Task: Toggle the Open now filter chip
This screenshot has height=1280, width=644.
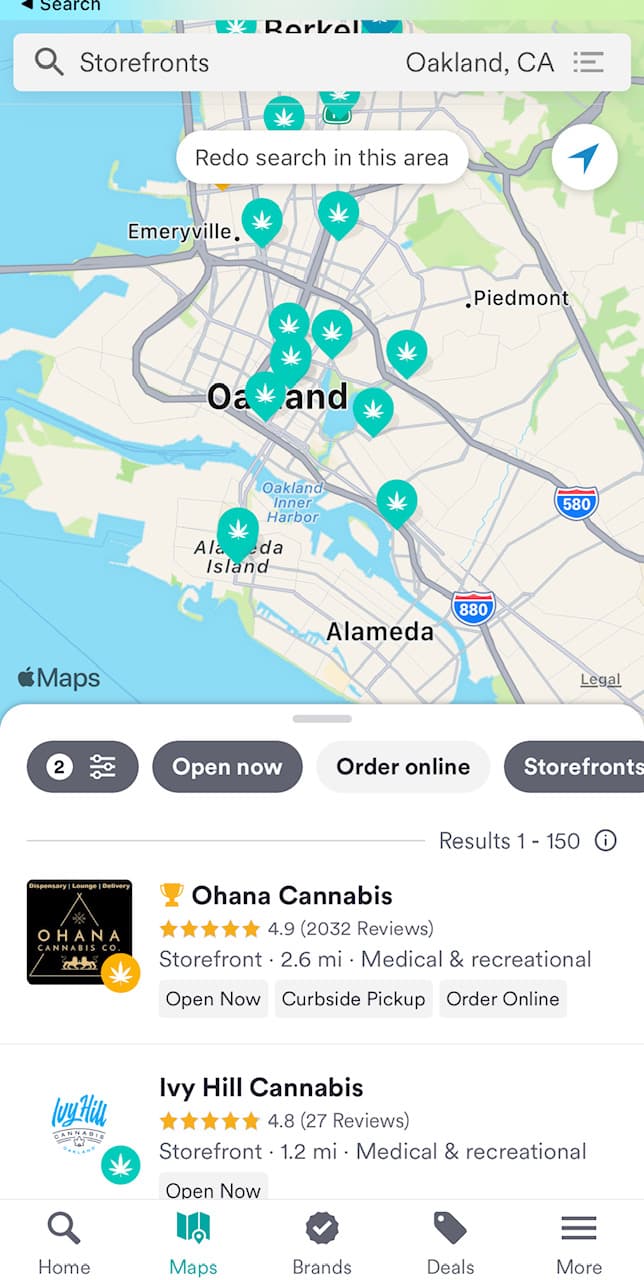Action: [x=227, y=767]
